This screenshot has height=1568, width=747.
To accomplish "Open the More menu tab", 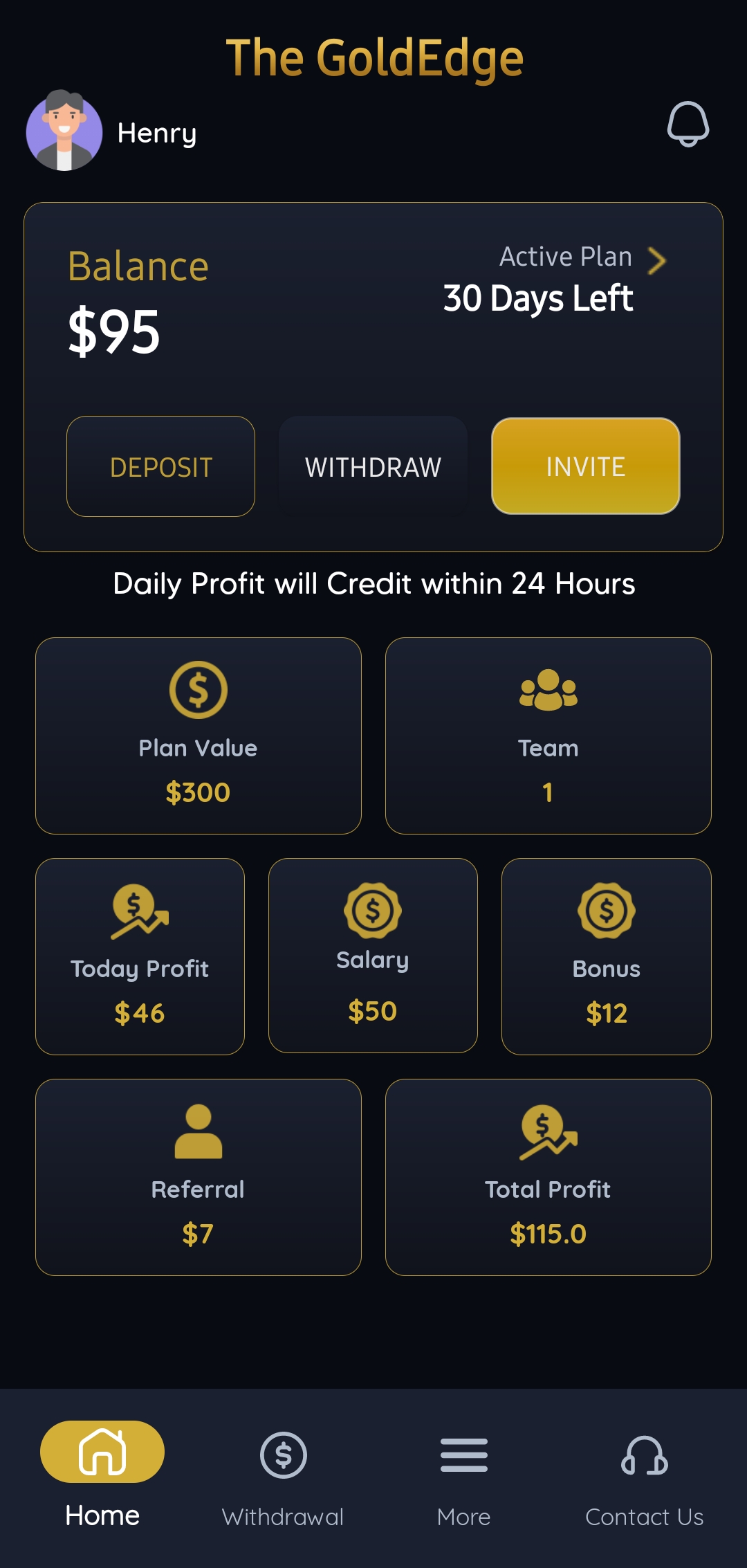I will 464,1477.
